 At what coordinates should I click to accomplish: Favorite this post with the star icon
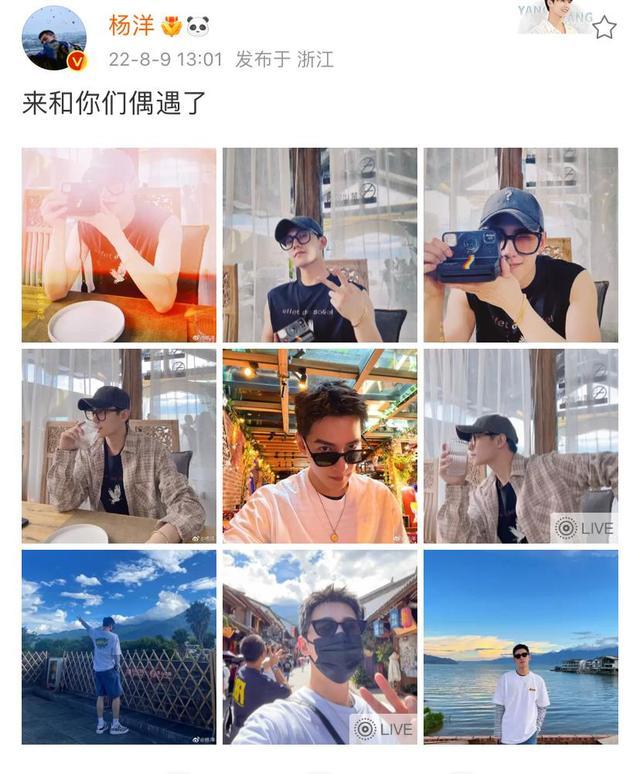coord(604,28)
